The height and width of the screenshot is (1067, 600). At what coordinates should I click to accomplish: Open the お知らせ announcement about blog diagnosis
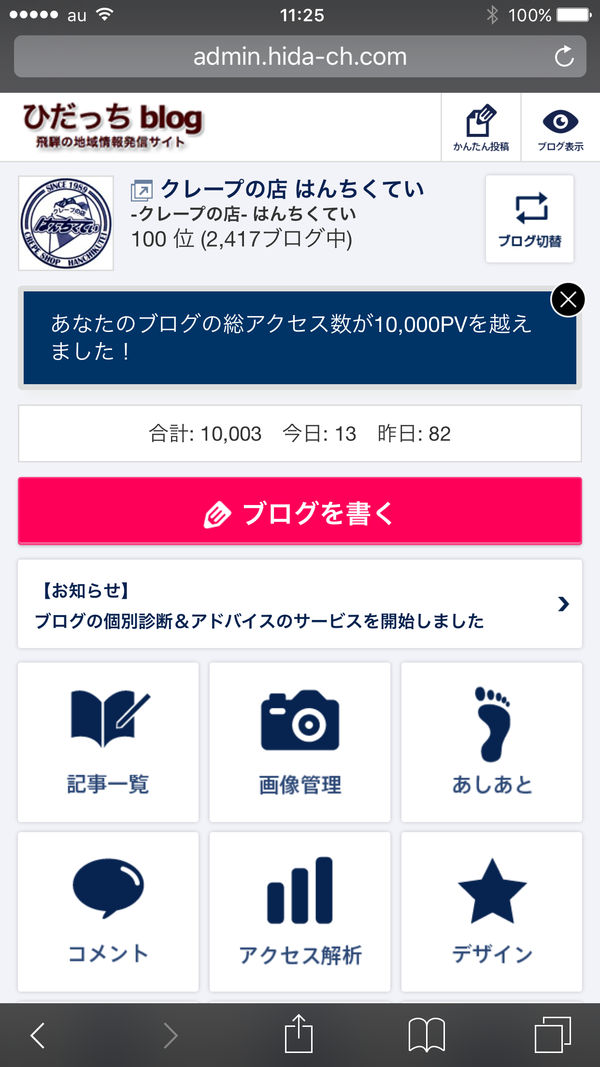[300, 604]
